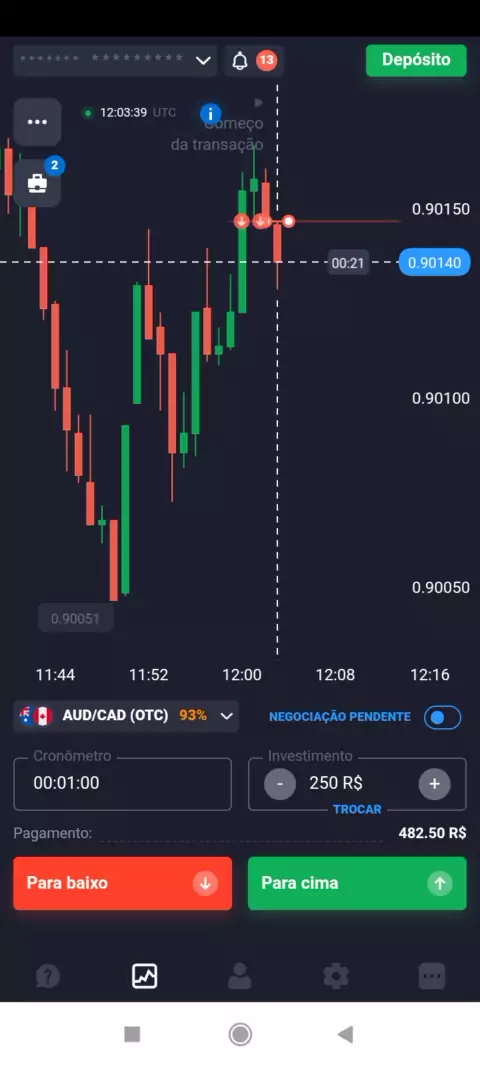This screenshot has width=480, height=1066.
Task: Switch to the chart trading tab
Action: 144,976
